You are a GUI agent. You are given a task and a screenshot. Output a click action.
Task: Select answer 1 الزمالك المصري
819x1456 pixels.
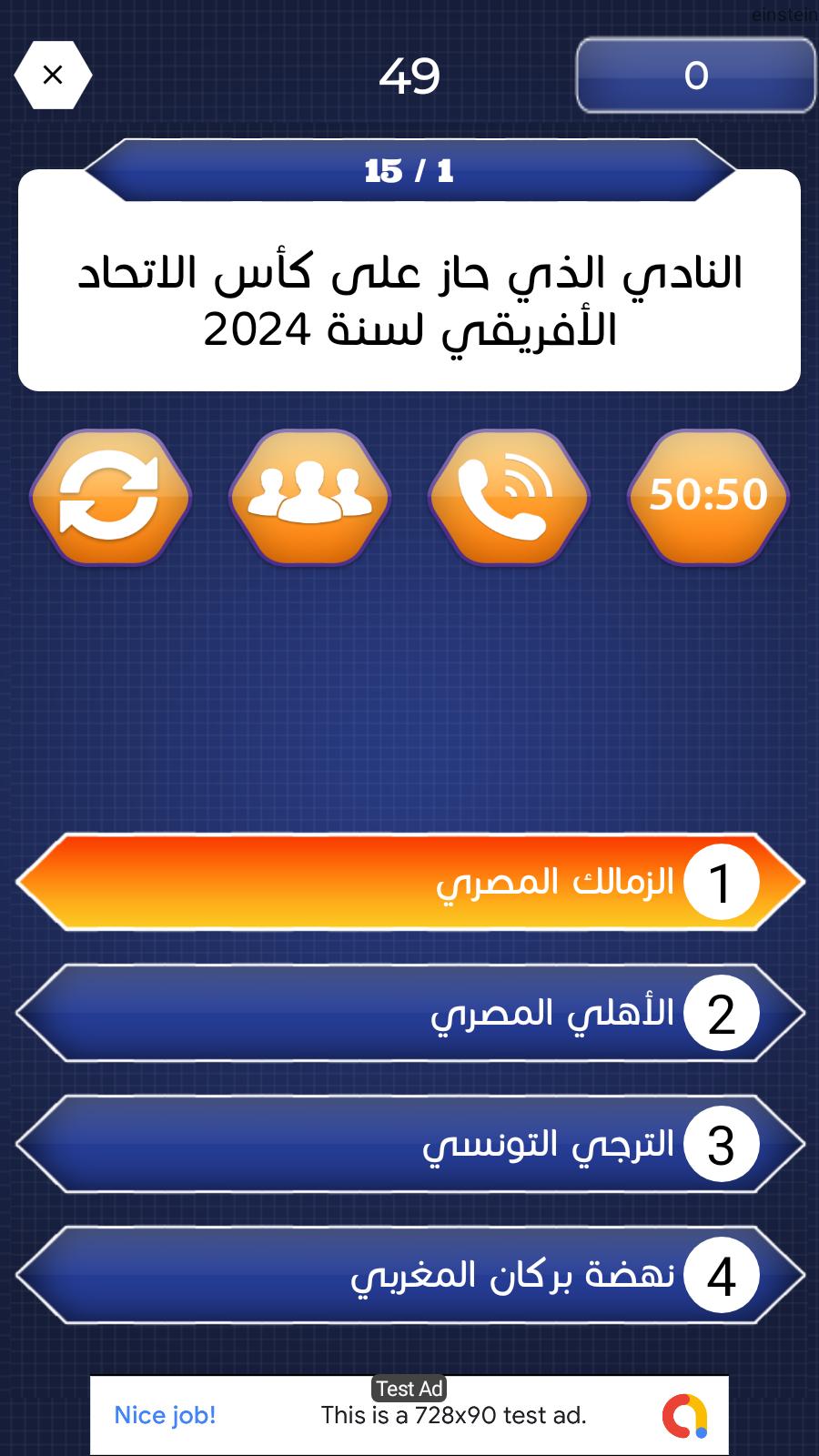coord(410,882)
